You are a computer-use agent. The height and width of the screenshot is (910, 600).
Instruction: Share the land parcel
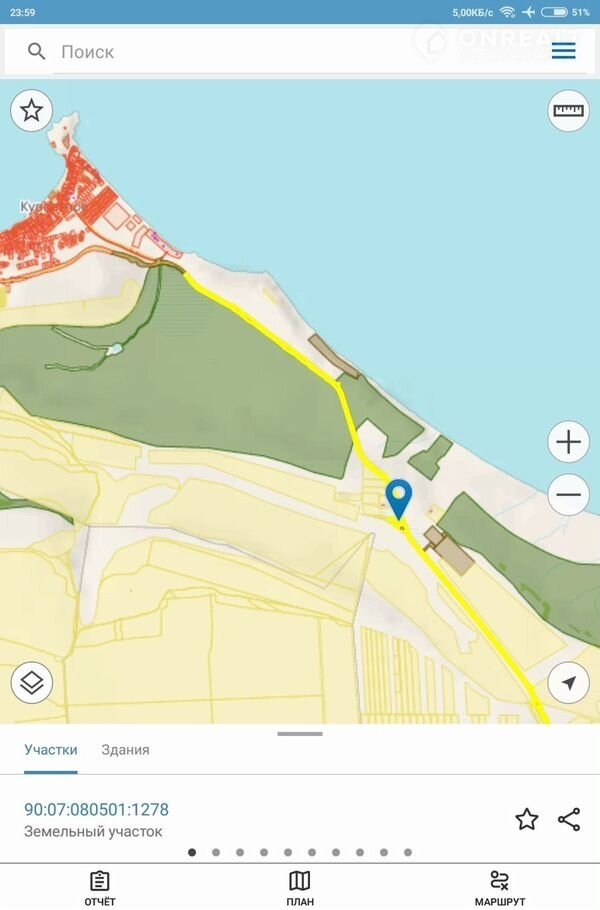(569, 820)
